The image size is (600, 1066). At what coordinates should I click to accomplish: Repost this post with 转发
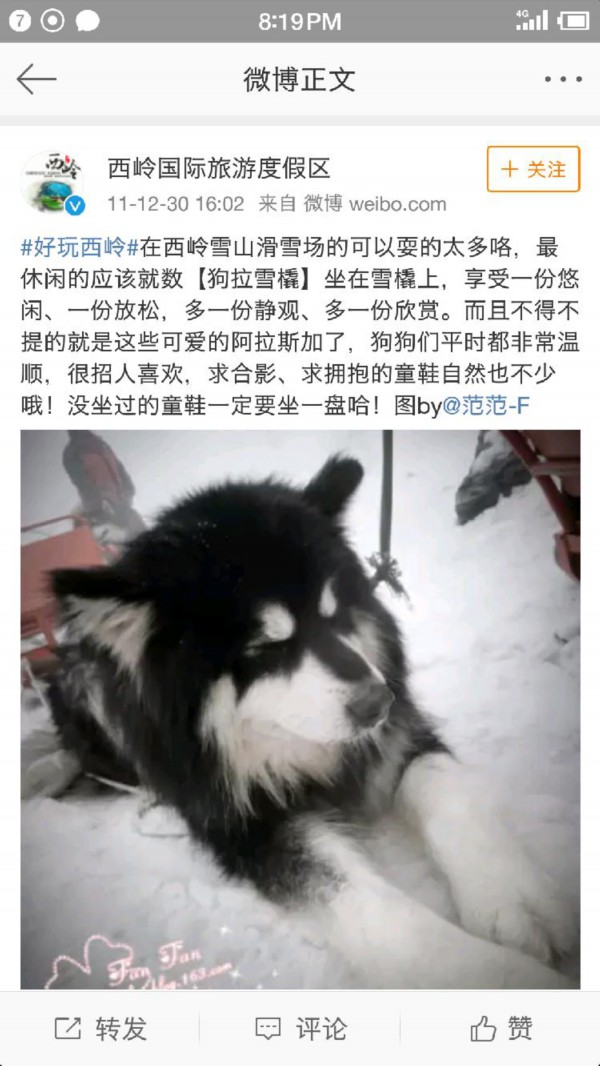100,1028
